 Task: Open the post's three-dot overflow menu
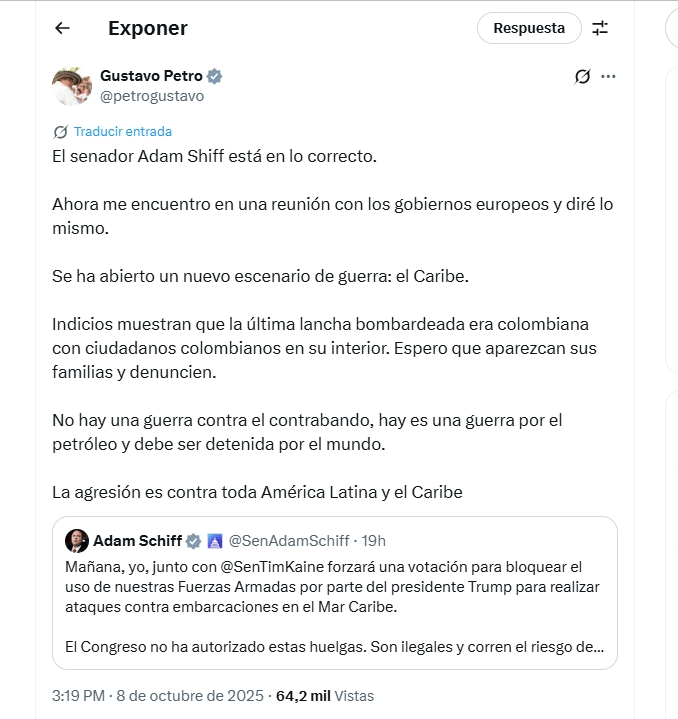608,77
